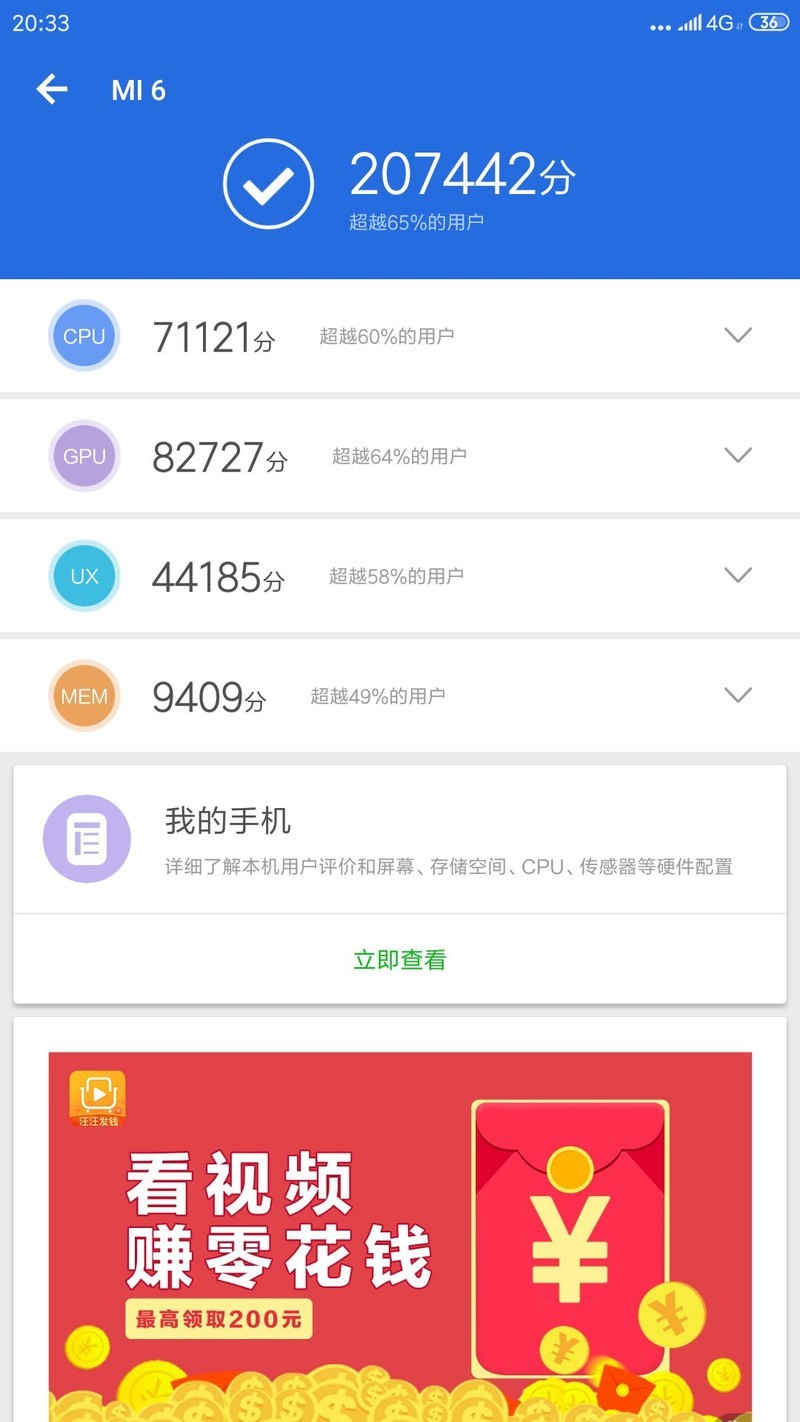Click the white checkmark circle above the score
This screenshot has width=800, height=1422.
267,185
